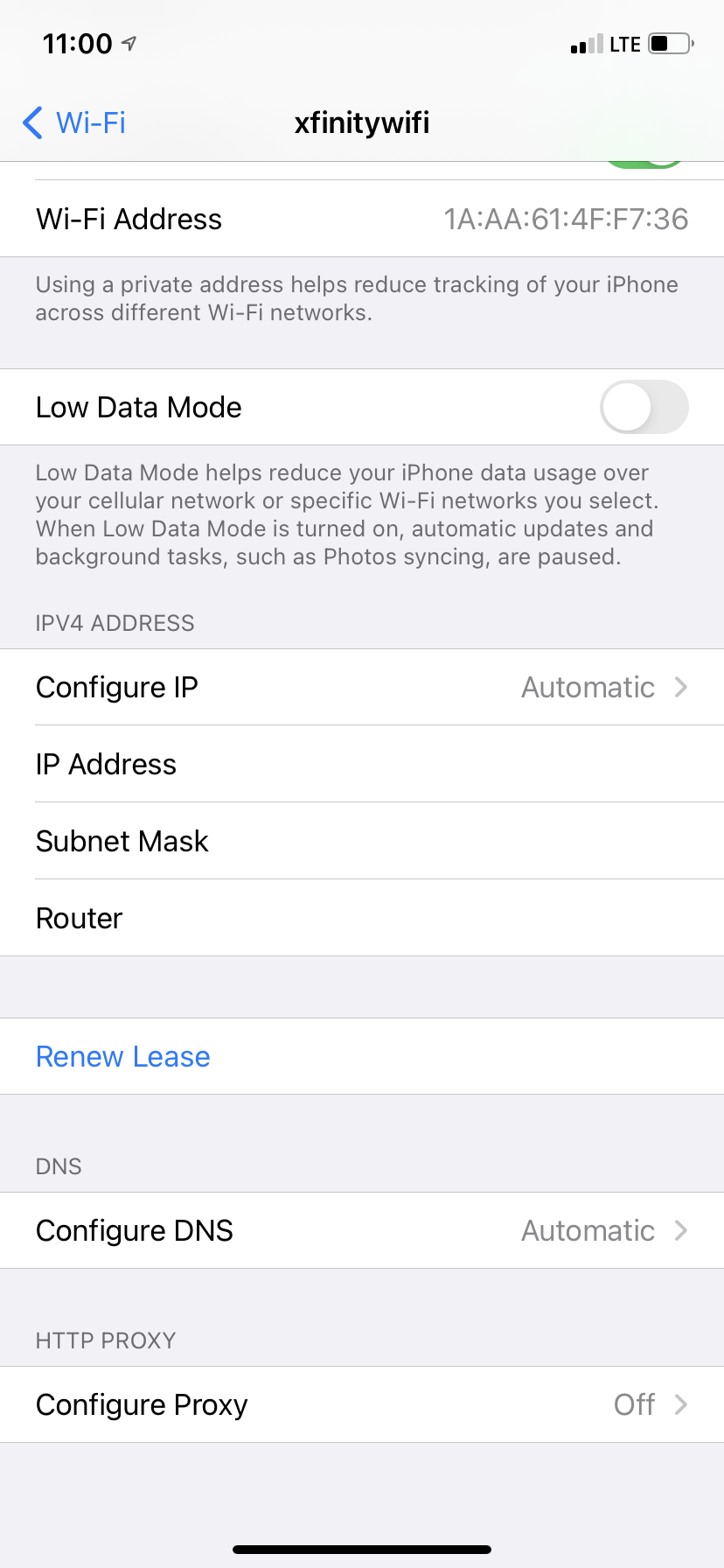Go back to Wi-Fi settings
Viewport: 724px width, 1568px height.
point(74,122)
